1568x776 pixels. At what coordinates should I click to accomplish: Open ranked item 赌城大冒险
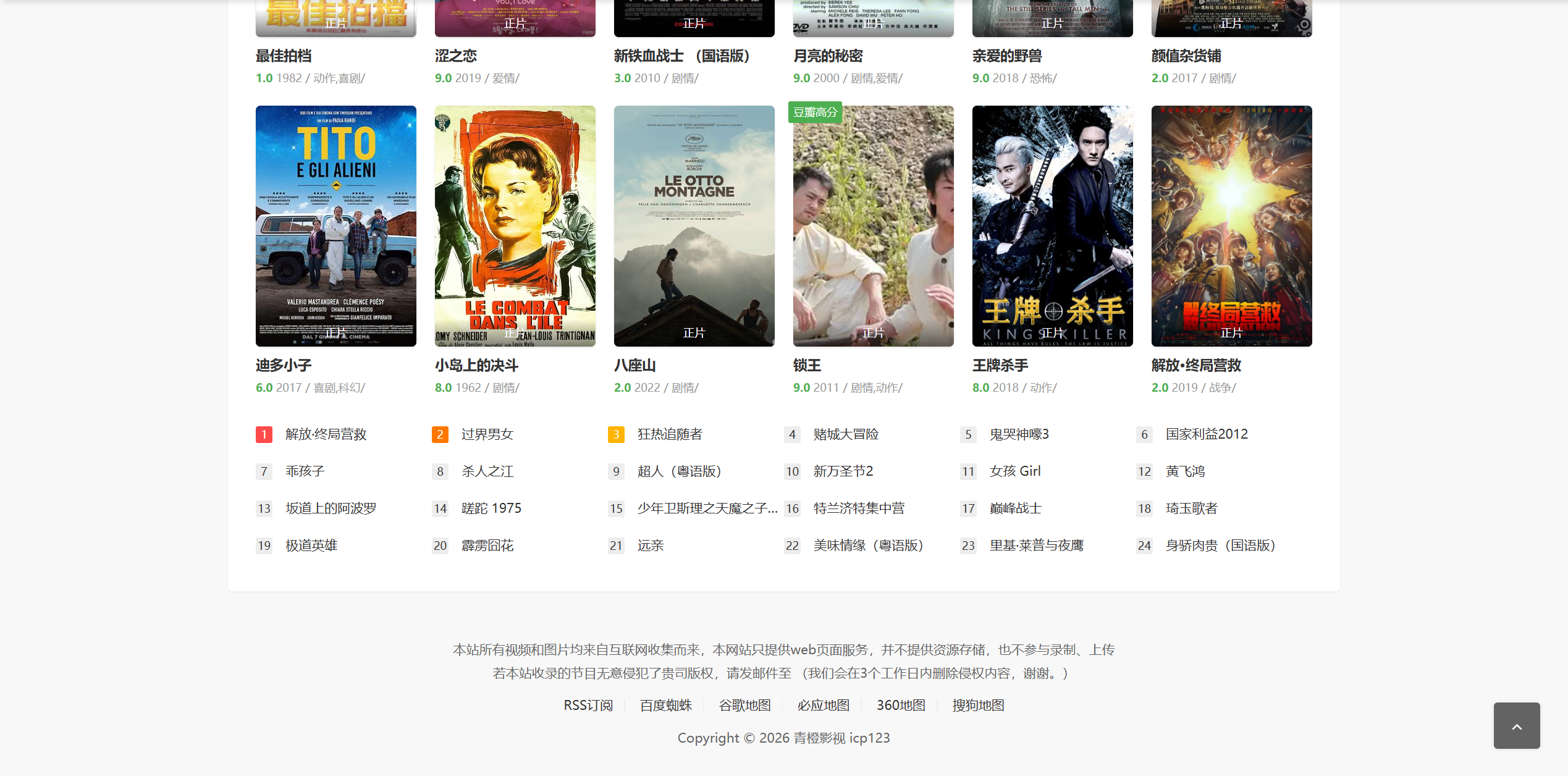(x=846, y=434)
